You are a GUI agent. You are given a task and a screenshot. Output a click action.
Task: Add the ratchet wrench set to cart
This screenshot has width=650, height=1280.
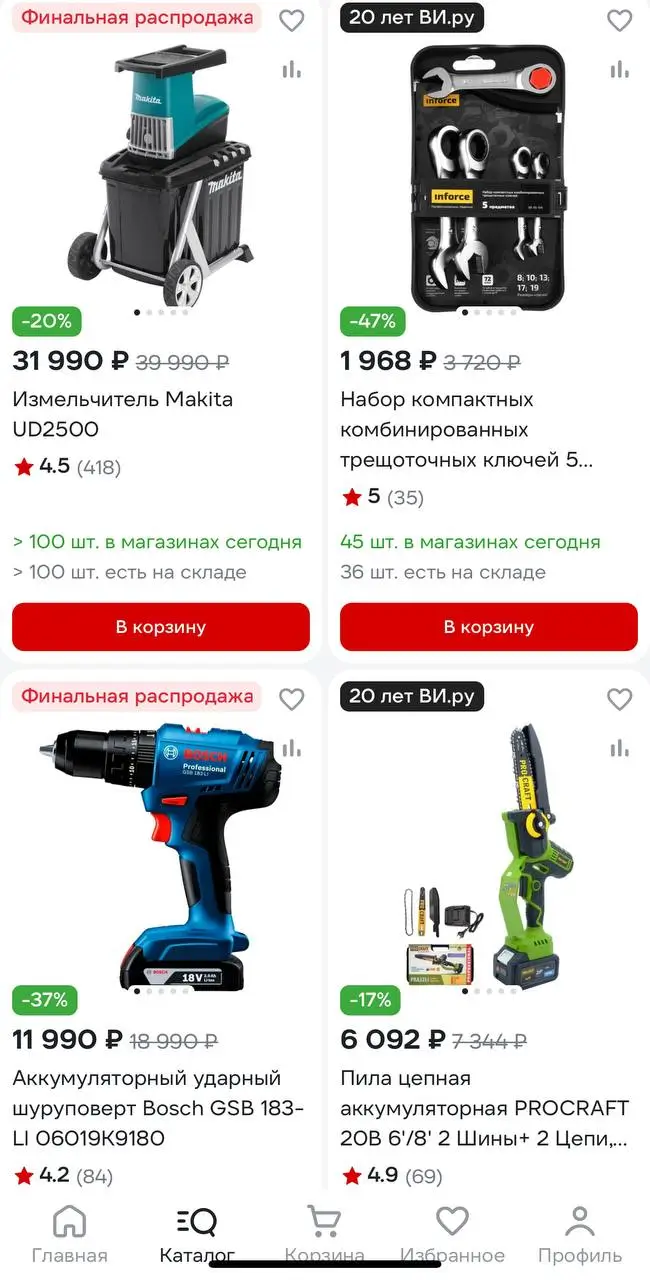tap(489, 627)
